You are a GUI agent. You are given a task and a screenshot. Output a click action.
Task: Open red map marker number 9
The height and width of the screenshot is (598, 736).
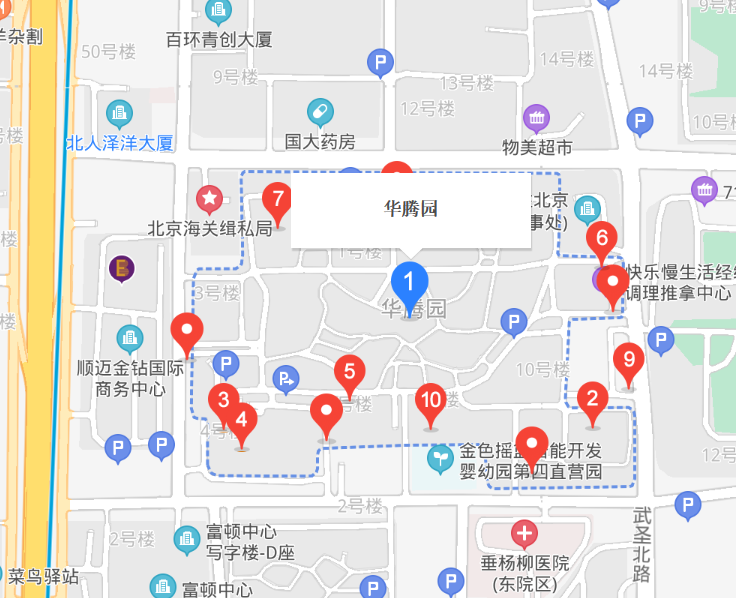click(628, 360)
